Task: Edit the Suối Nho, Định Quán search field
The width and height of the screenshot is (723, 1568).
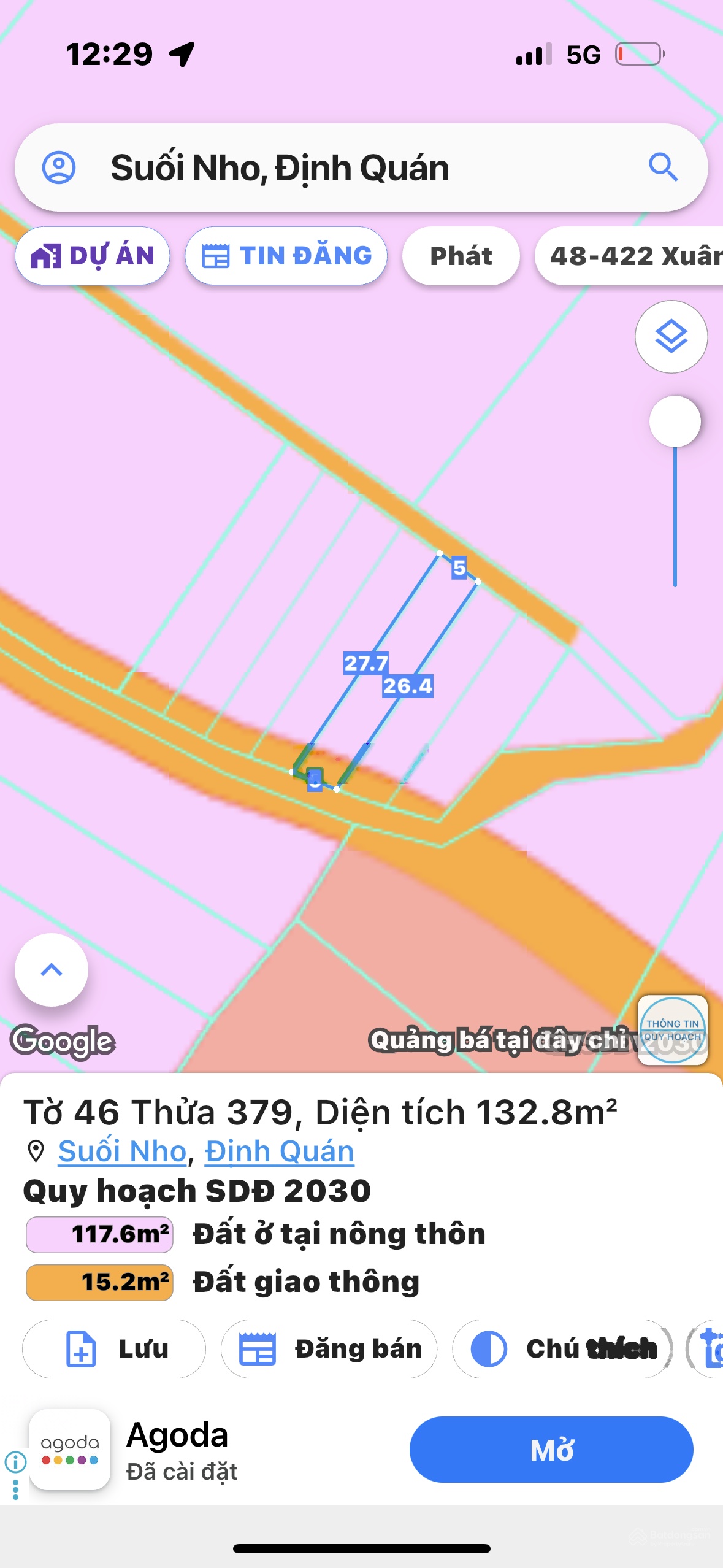Action: coord(343,167)
